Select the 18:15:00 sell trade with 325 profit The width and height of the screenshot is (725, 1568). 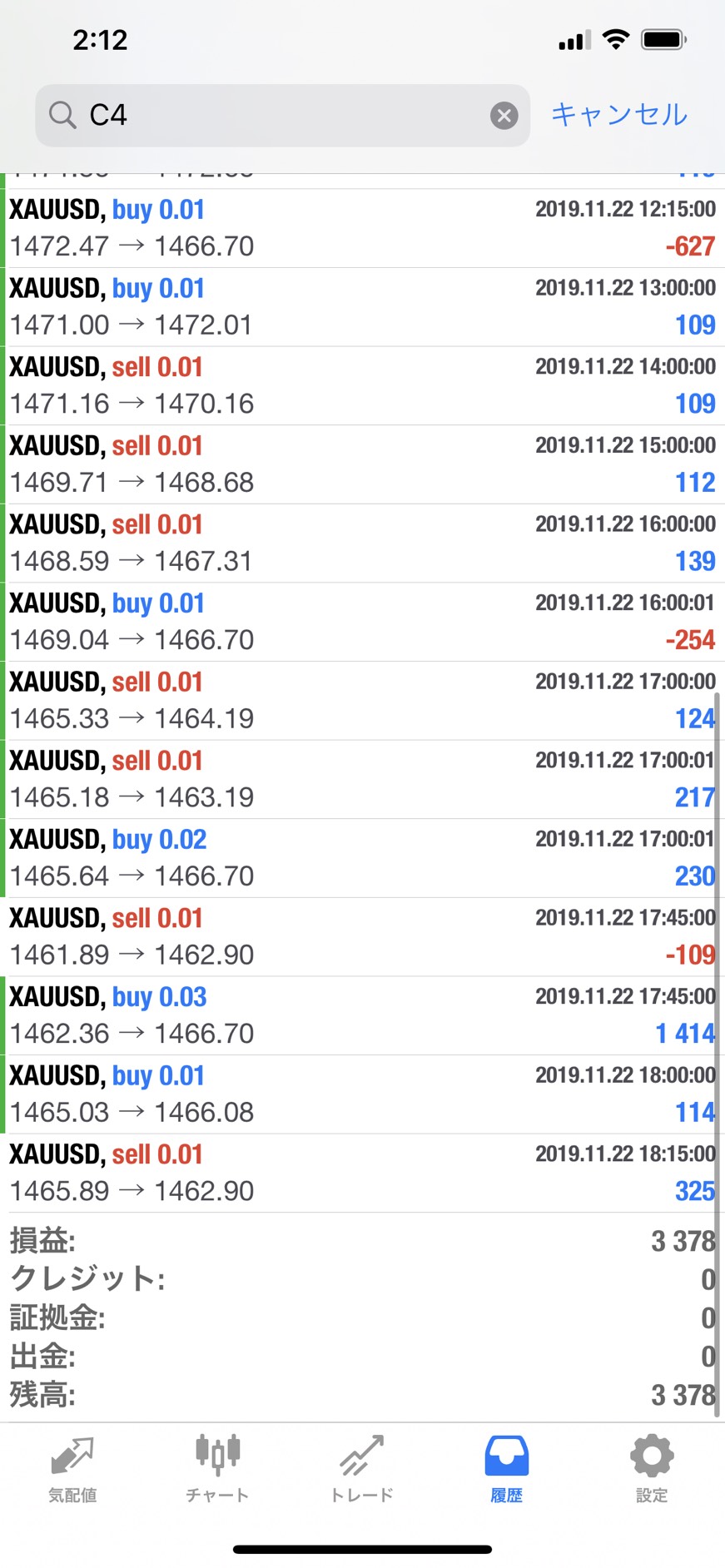coord(362,1173)
